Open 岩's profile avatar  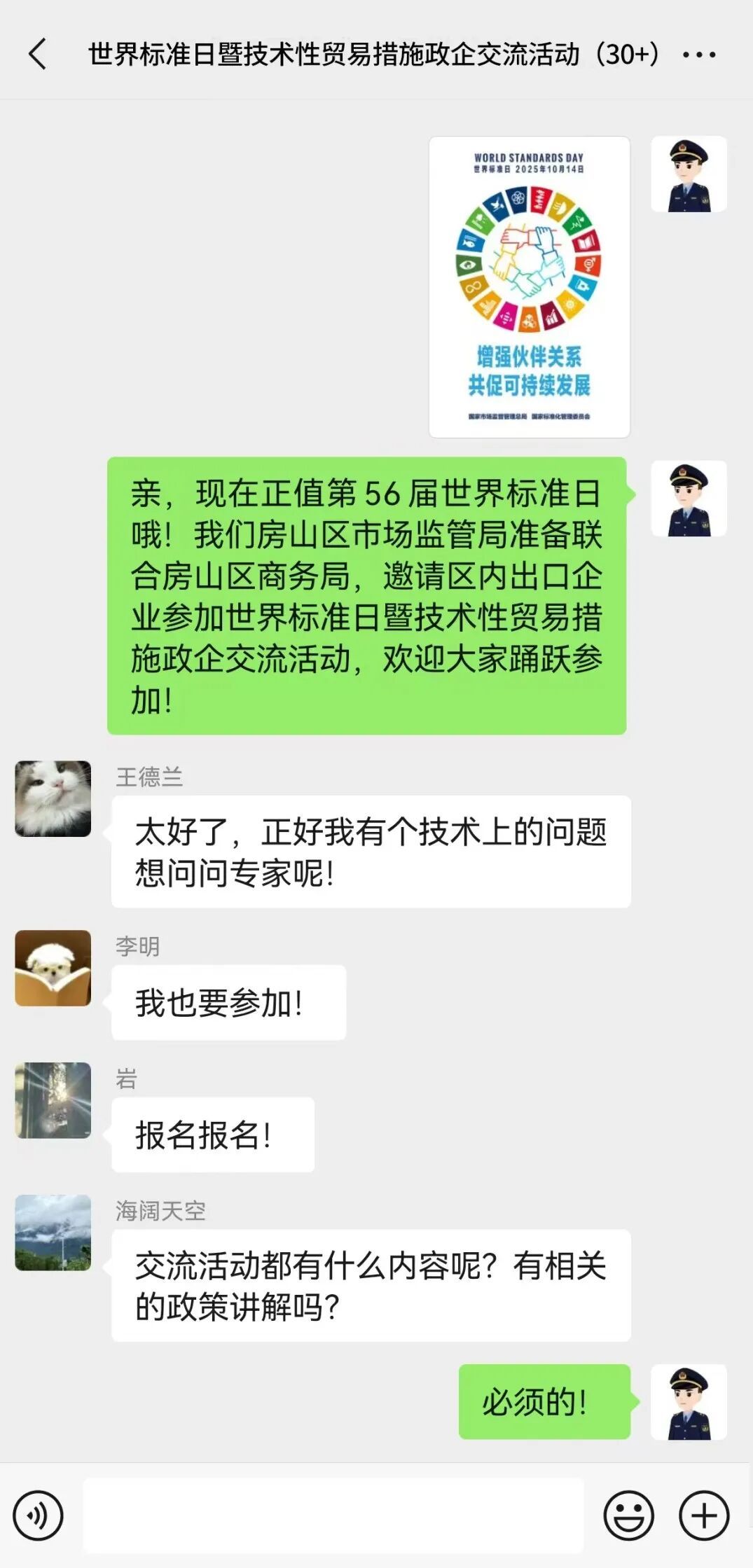pyautogui.click(x=53, y=1100)
